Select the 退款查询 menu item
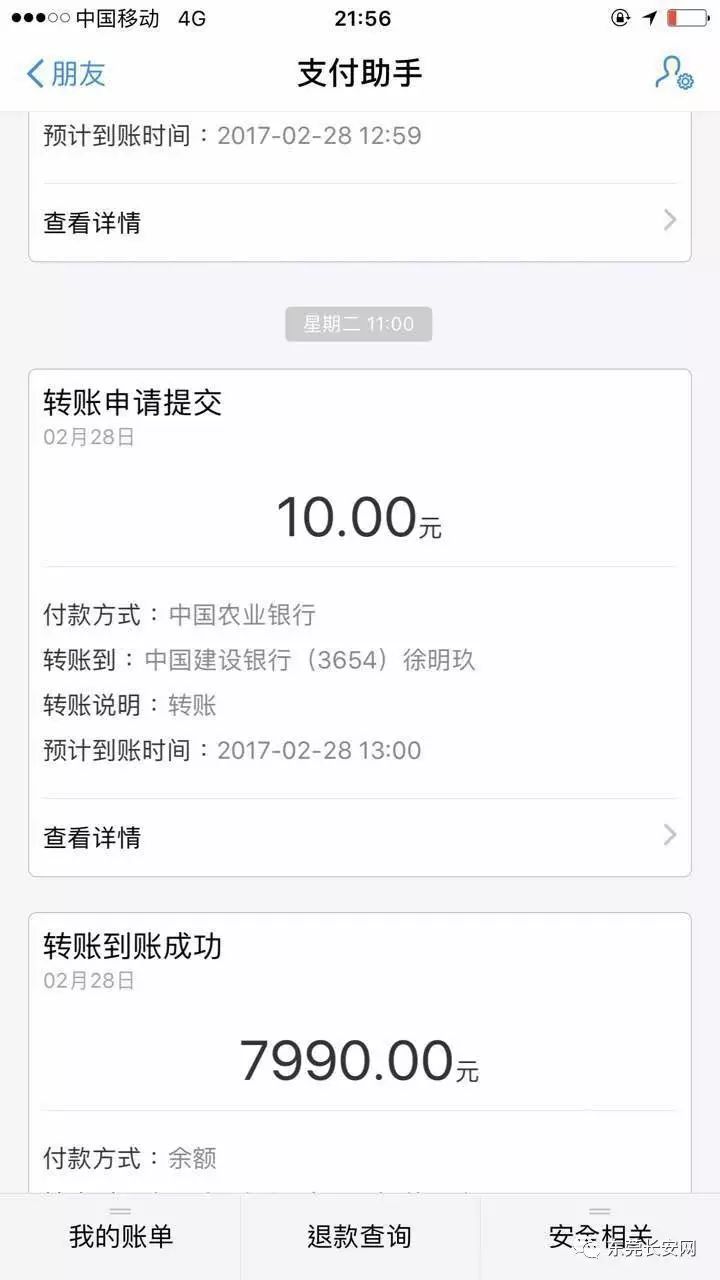The image size is (720, 1280). pyautogui.click(x=358, y=1237)
